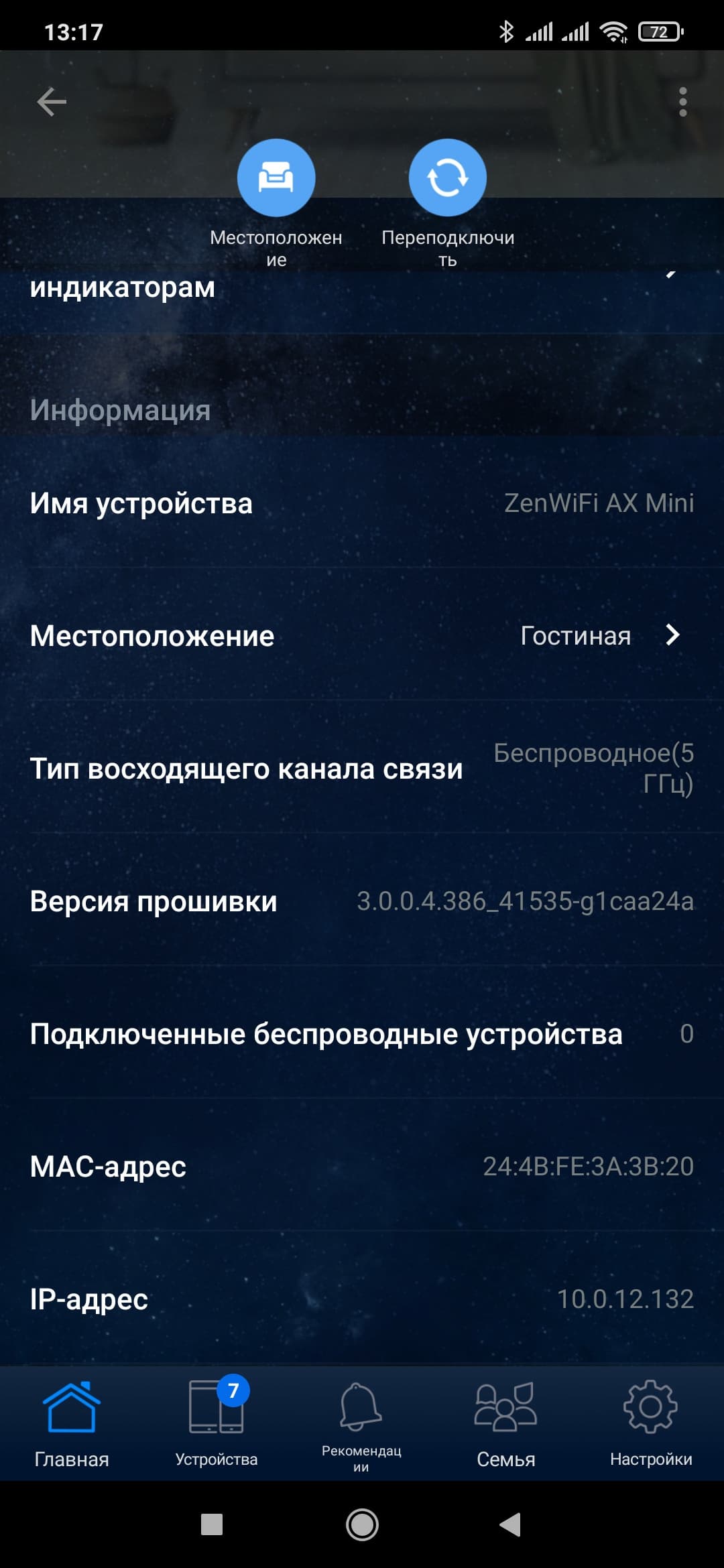Image resolution: width=724 pixels, height=1568 pixels.
Task: Go back using the top arrow
Action: (52, 102)
